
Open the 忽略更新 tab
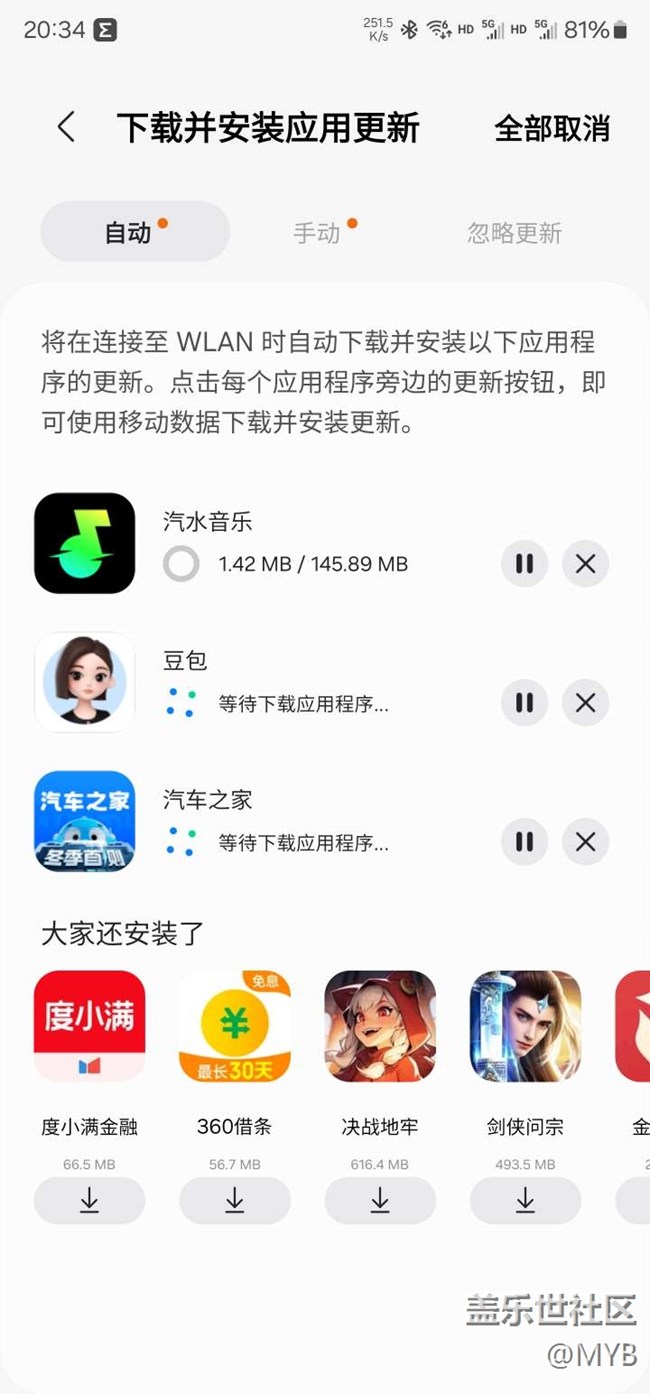[x=514, y=233]
